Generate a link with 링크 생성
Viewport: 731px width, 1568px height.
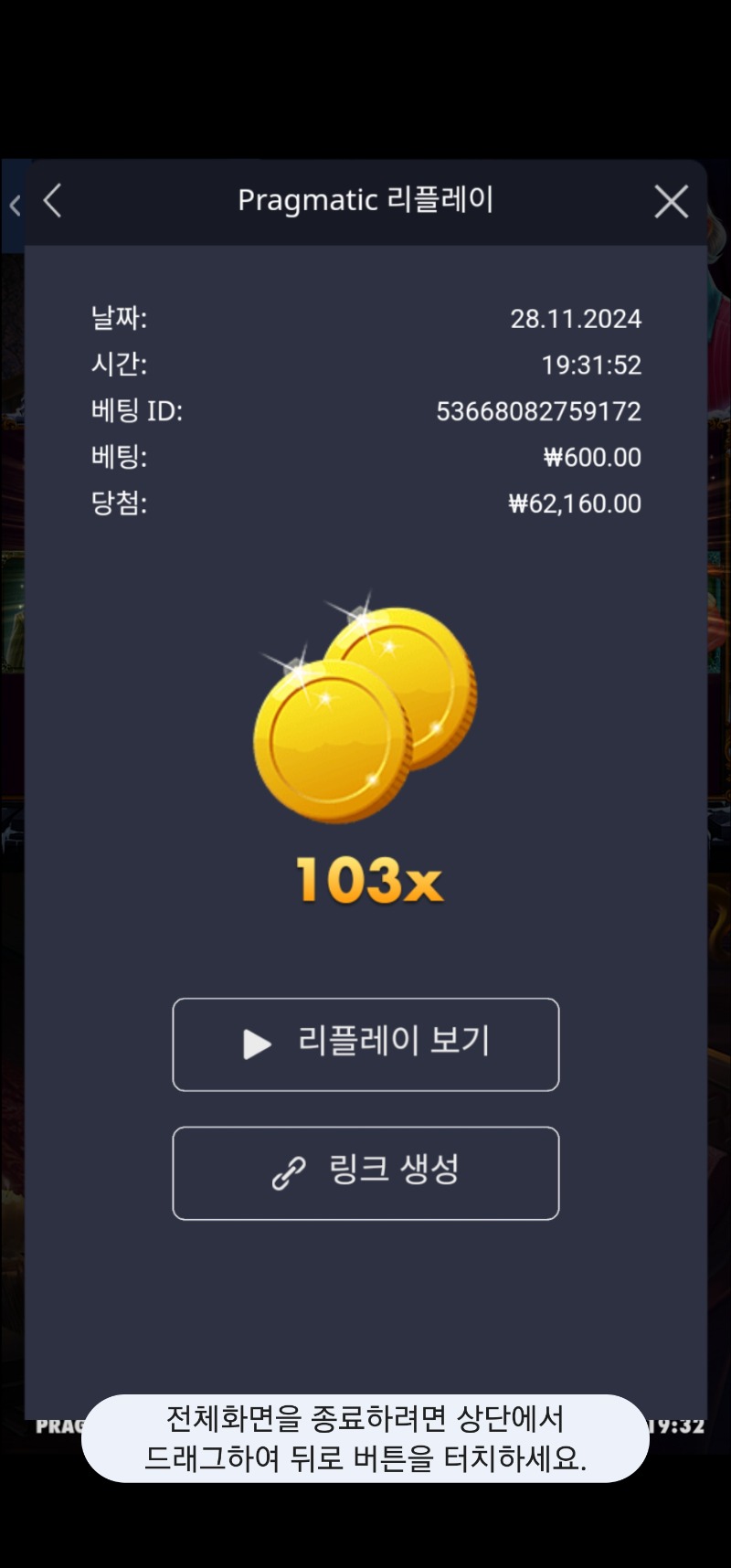(365, 1173)
